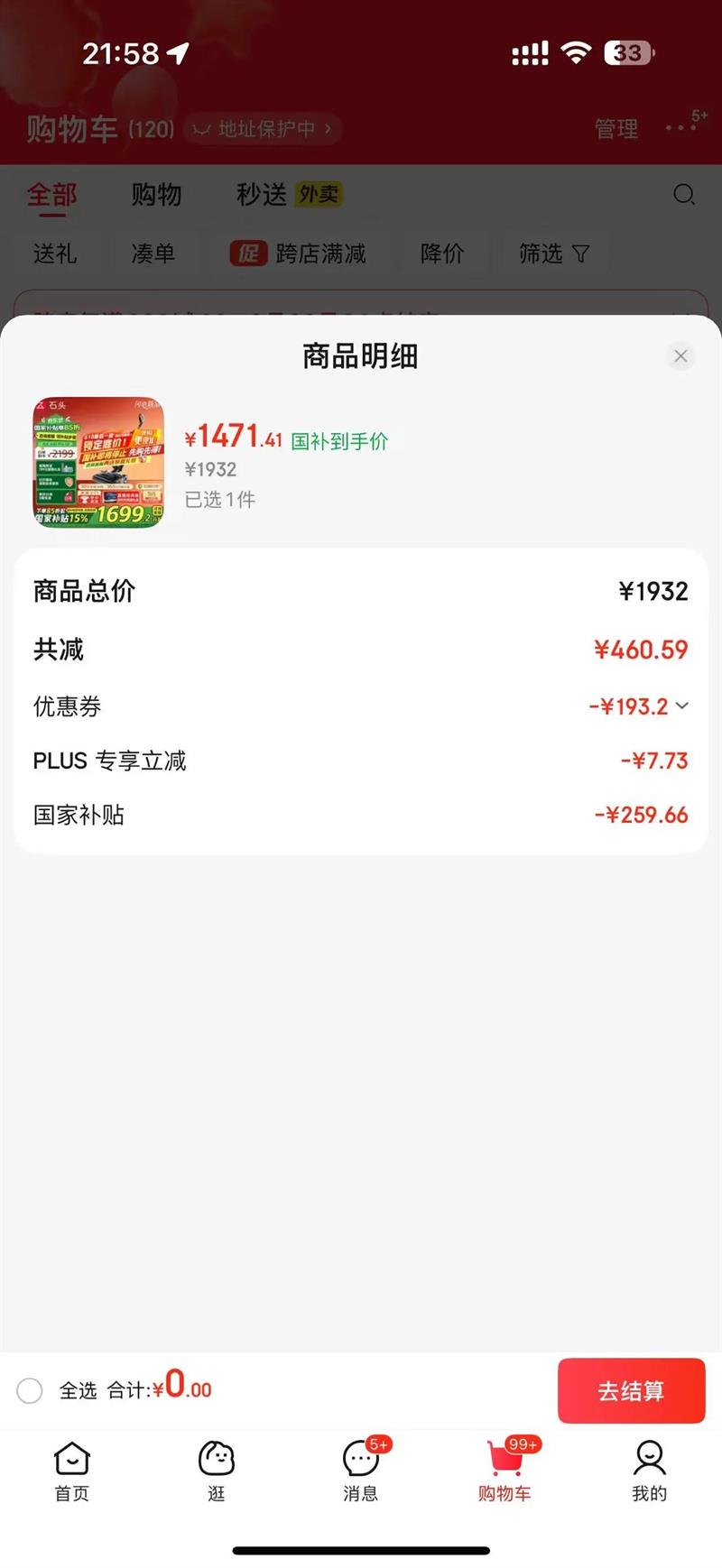
Task: Go to the 首页 tab
Action: click(x=72, y=1471)
